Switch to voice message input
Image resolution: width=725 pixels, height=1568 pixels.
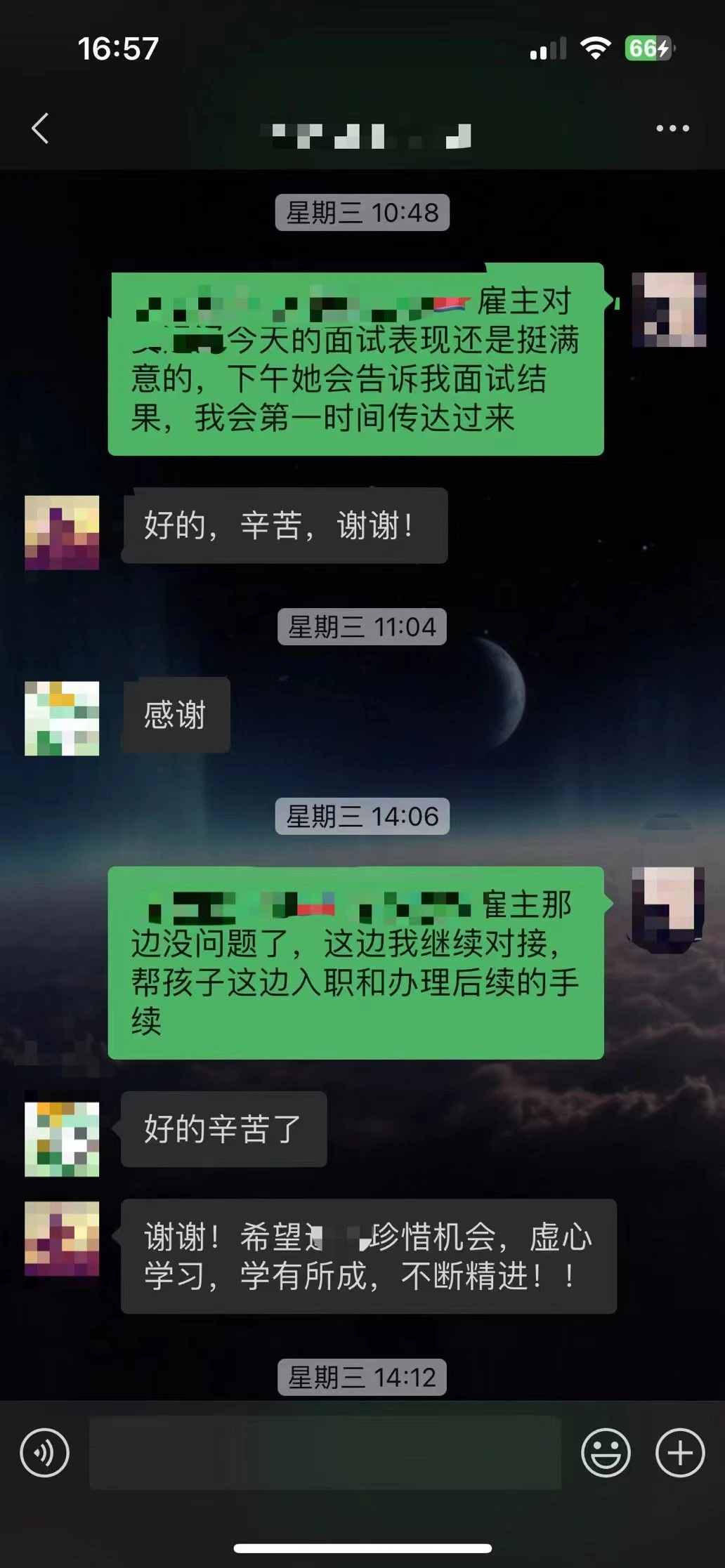(45, 1453)
